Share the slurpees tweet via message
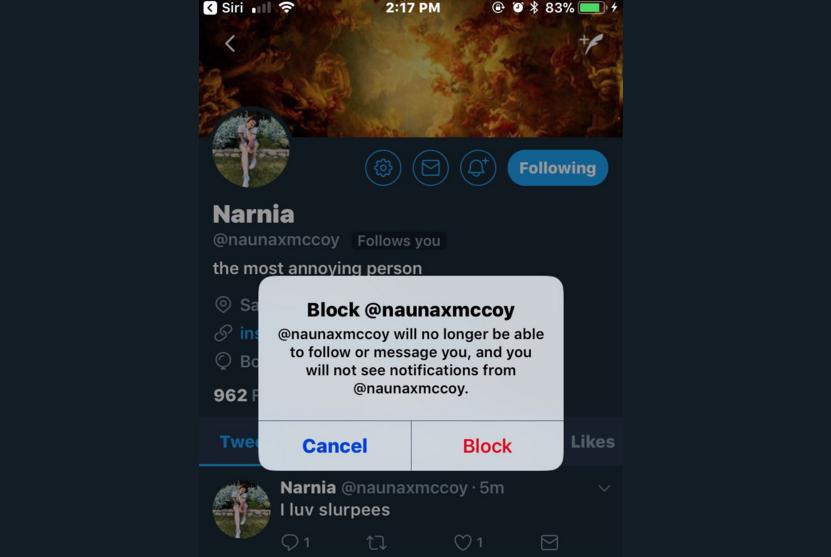Image resolution: width=831 pixels, height=557 pixels. tap(549, 542)
